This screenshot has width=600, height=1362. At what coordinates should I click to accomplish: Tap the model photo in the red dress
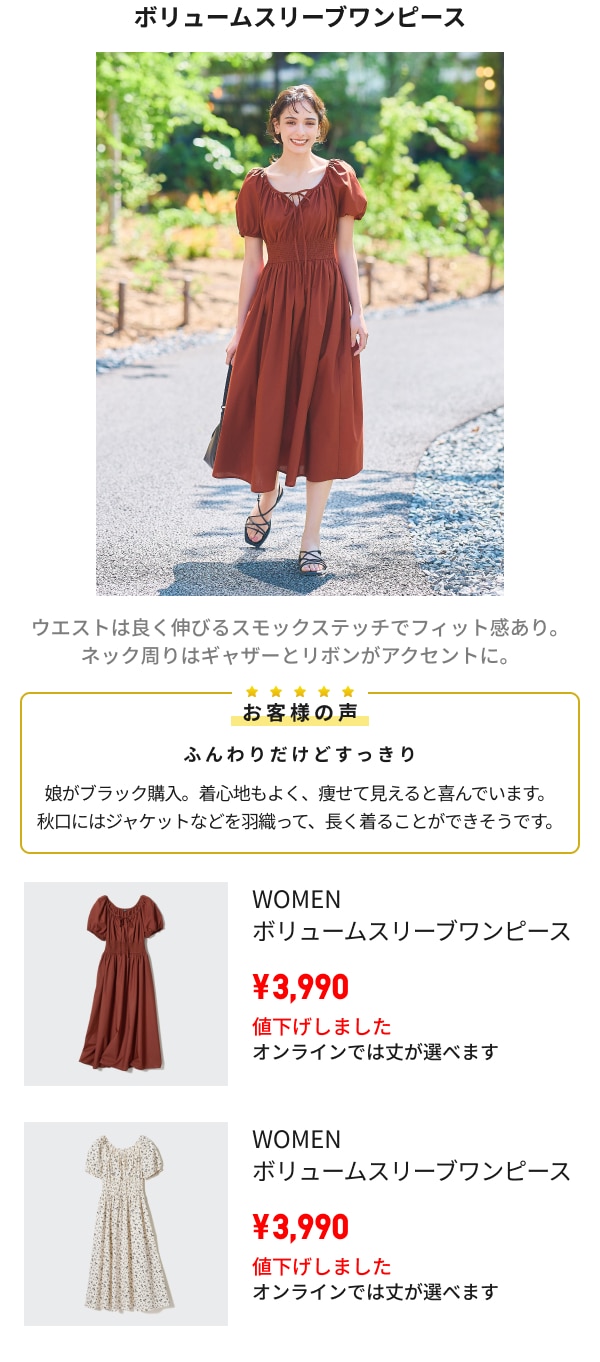299,323
